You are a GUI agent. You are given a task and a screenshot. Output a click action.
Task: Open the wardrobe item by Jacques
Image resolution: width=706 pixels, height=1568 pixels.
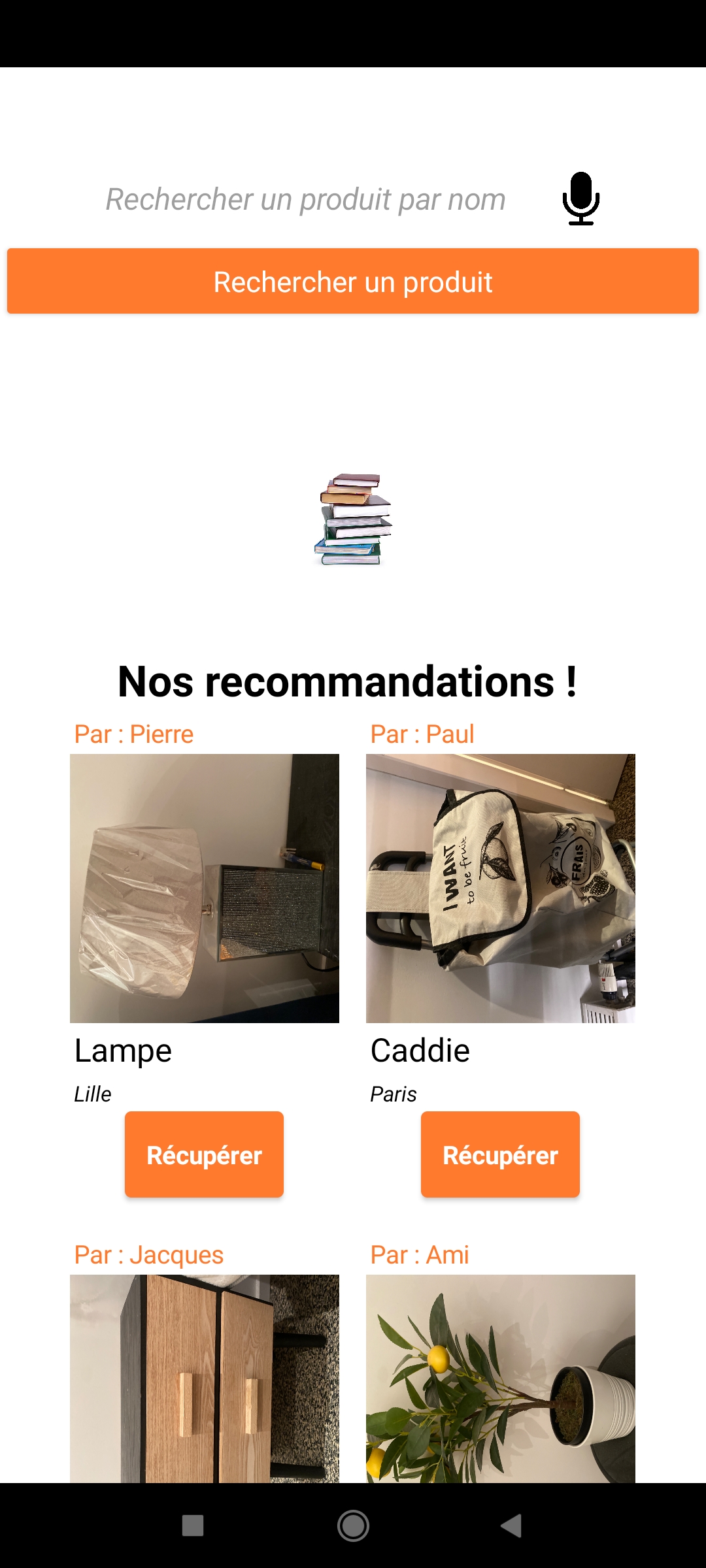tap(204, 1377)
